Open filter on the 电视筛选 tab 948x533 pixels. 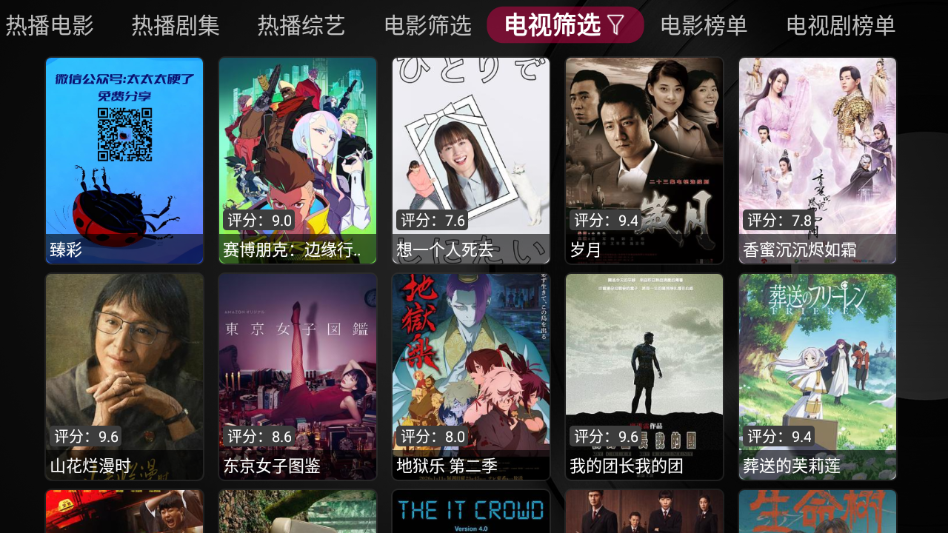(x=564, y=26)
